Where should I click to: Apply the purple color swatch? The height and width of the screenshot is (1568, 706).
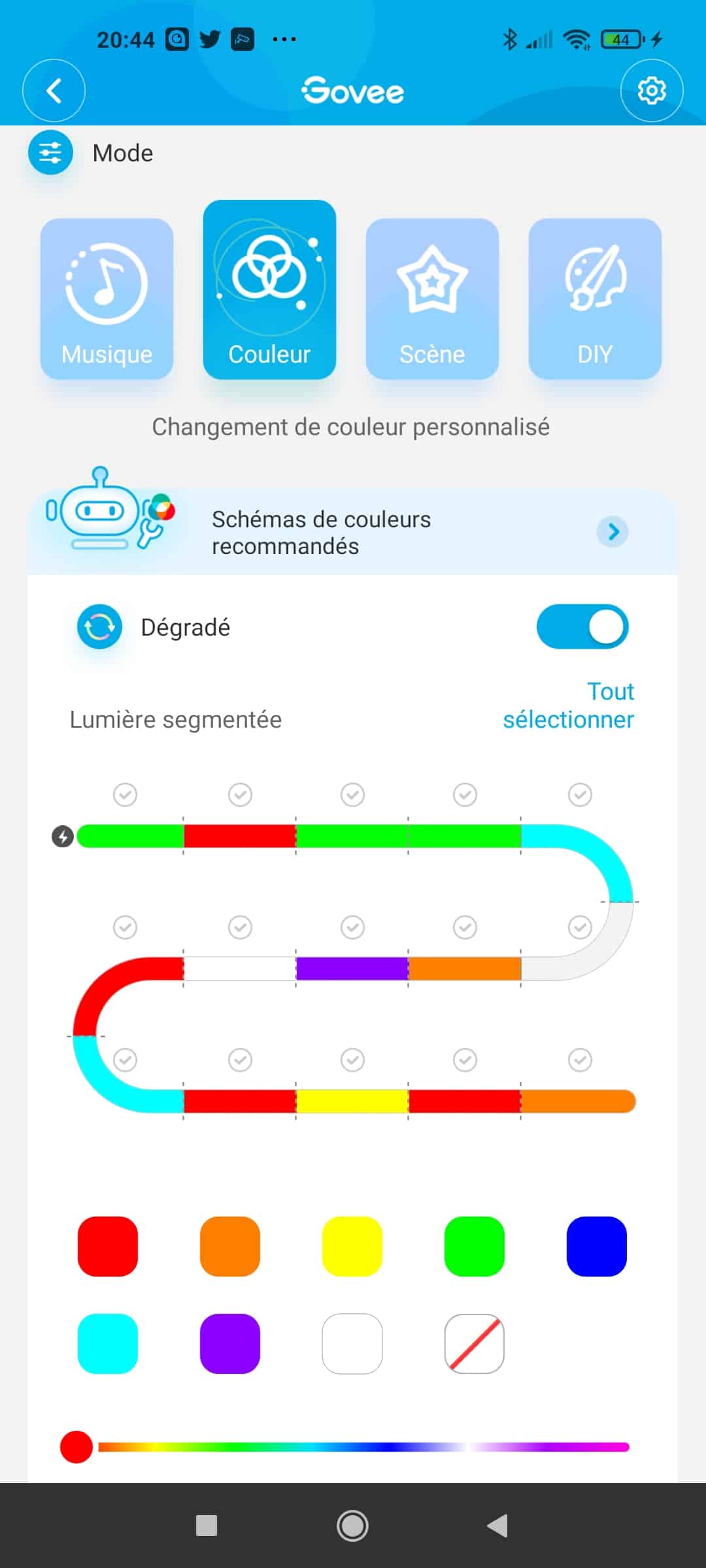[x=230, y=1343]
